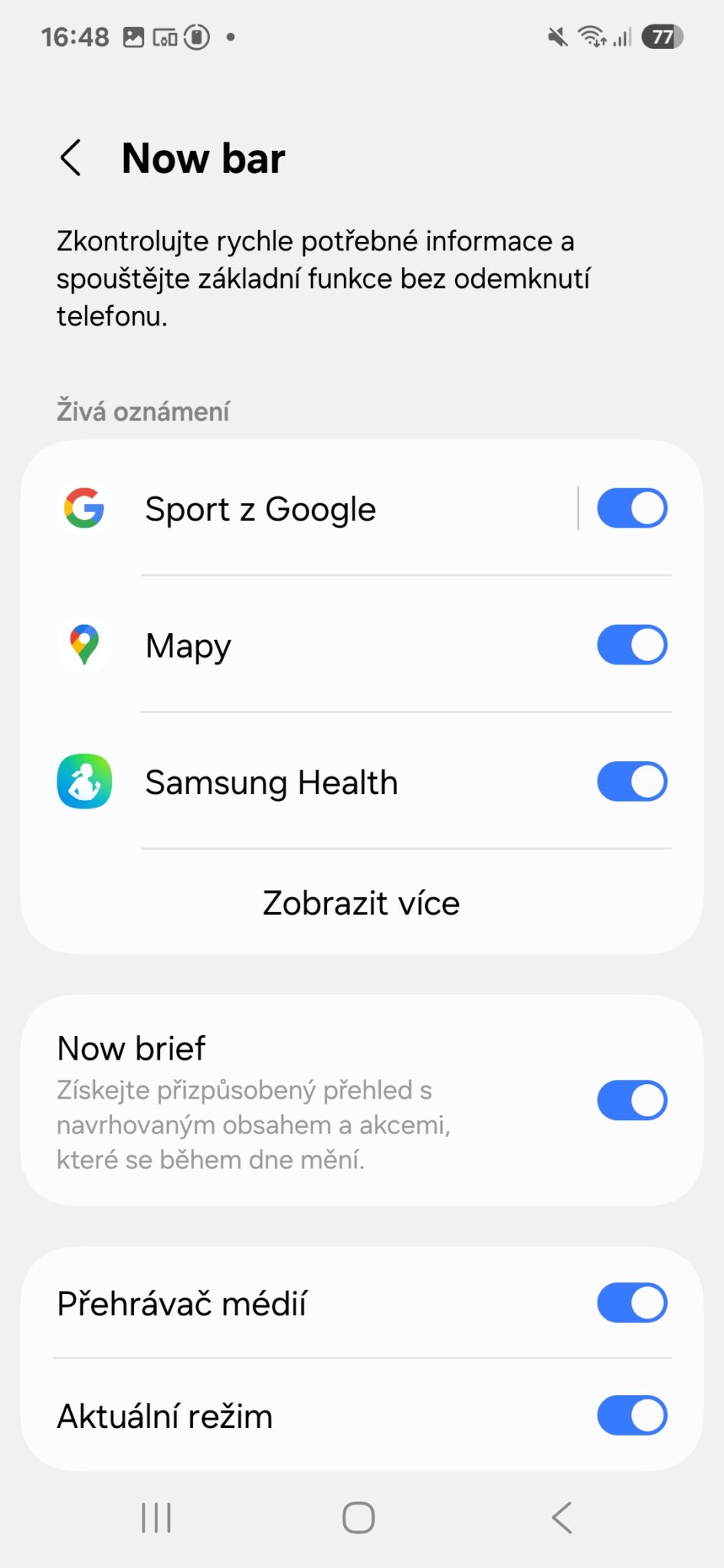Expand the list with Zobrazit více
Image resolution: width=724 pixels, height=1568 pixels.
click(360, 903)
